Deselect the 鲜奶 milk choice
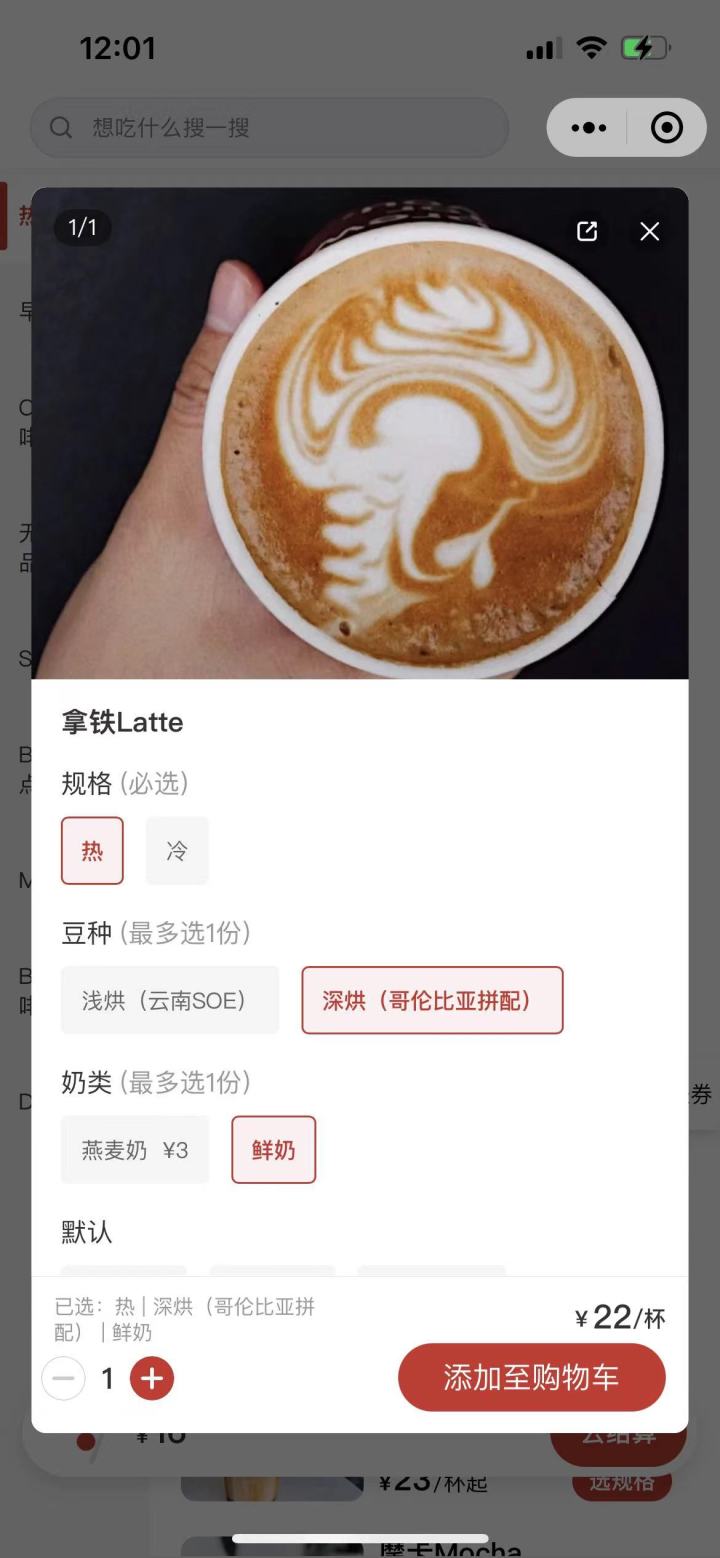 point(273,1150)
